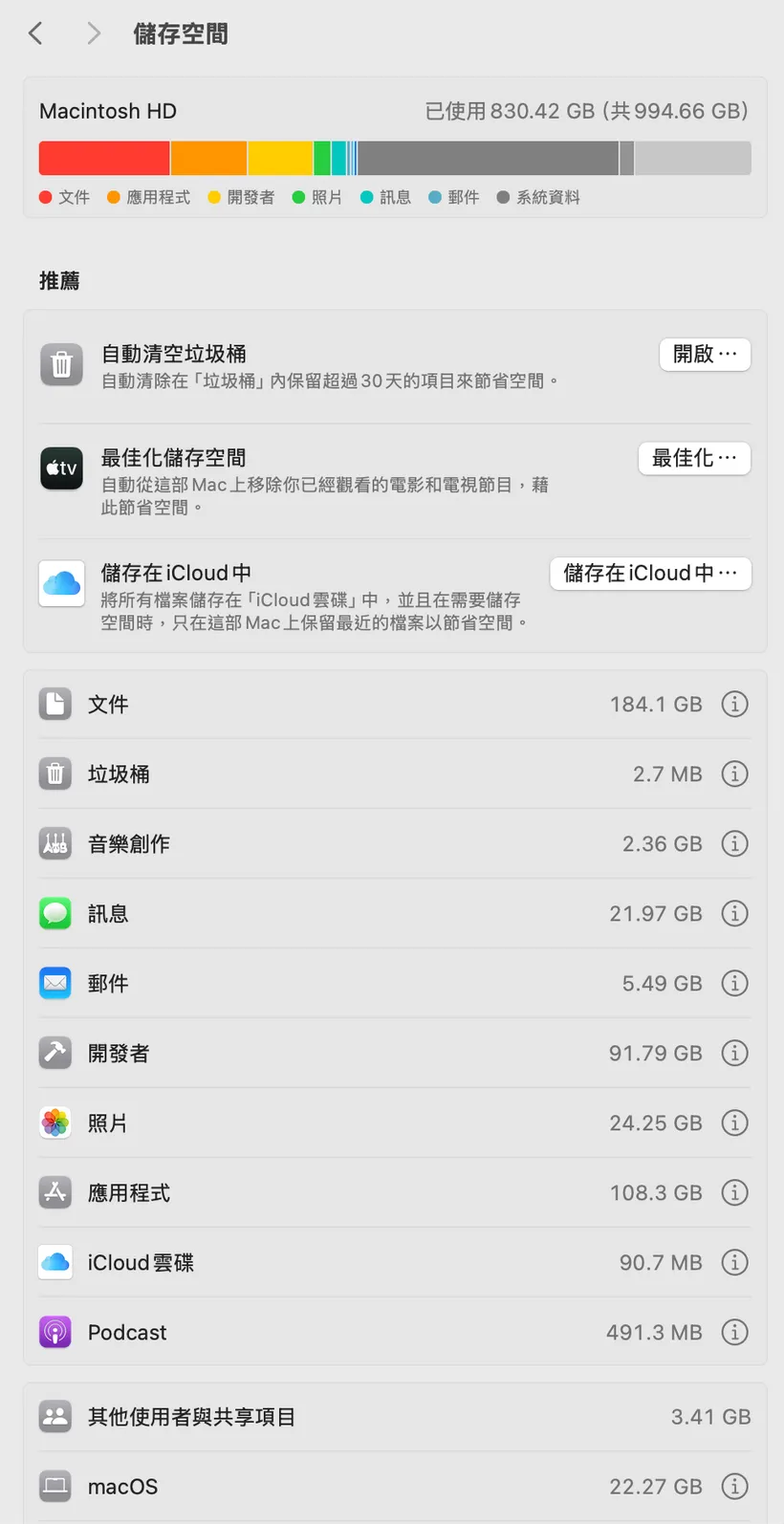Click the 最佳化 button for Apple TV storage
The width and height of the screenshot is (784, 1524).
(694, 459)
